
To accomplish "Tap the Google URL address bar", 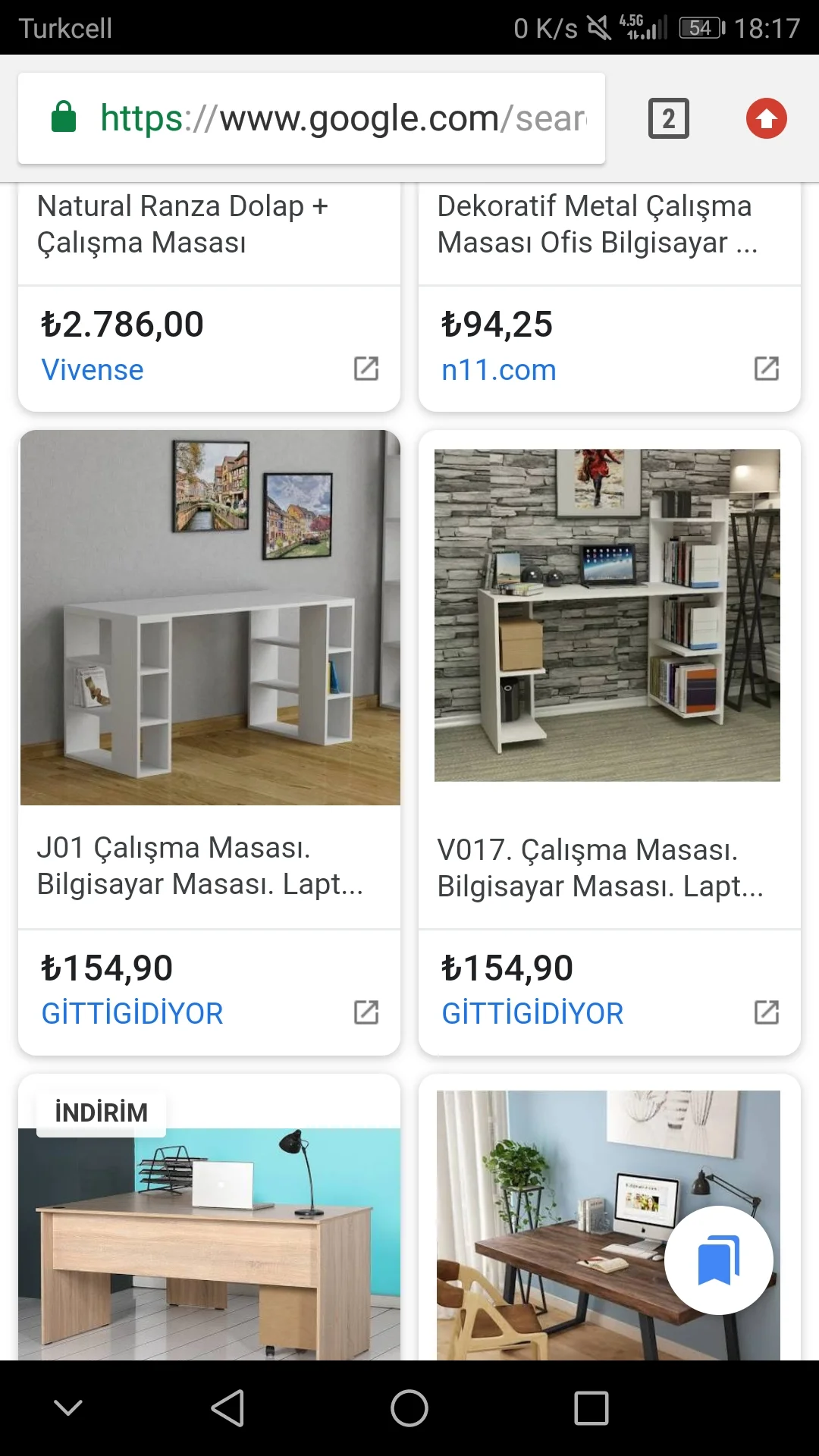I will (x=311, y=118).
